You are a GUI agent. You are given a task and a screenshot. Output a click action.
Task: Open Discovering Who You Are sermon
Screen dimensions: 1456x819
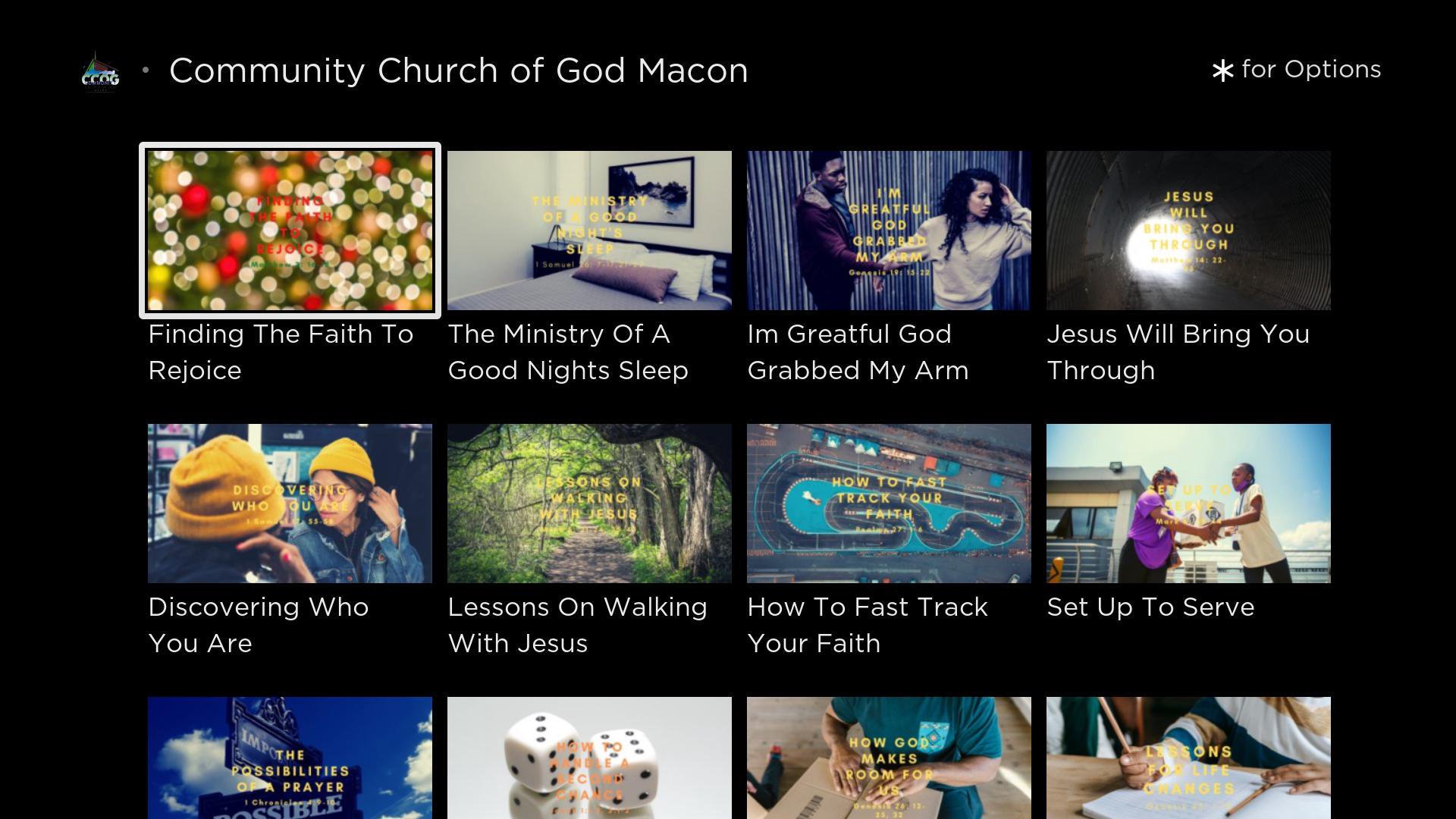point(290,504)
